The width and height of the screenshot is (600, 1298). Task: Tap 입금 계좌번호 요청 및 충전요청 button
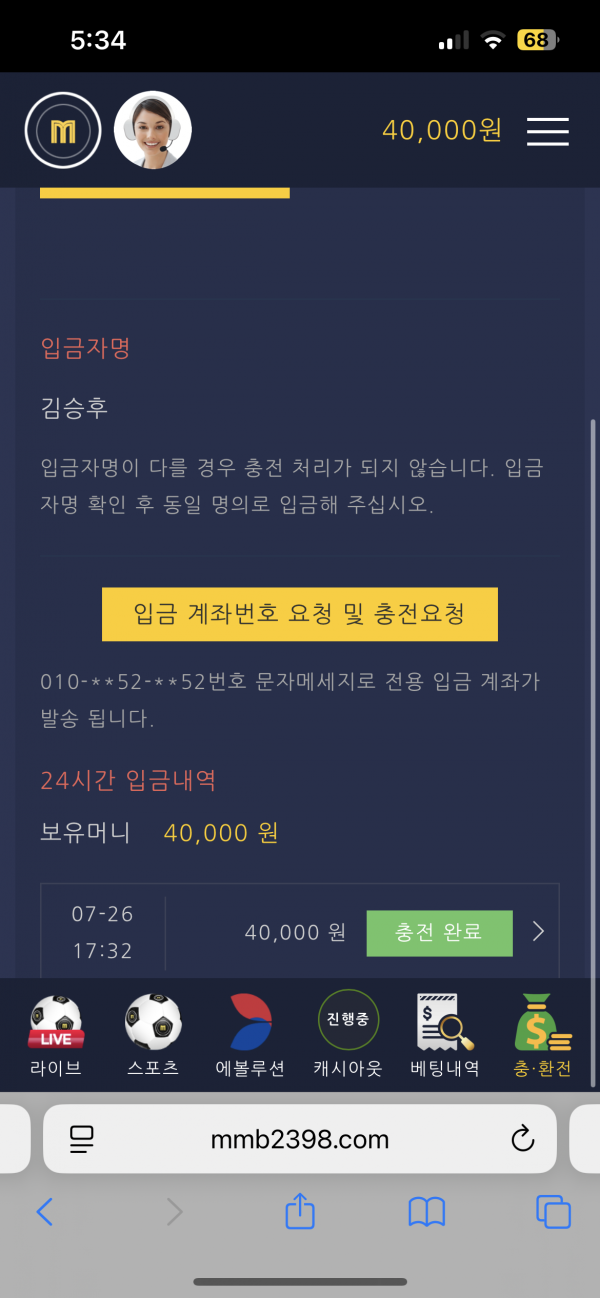(x=299, y=614)
